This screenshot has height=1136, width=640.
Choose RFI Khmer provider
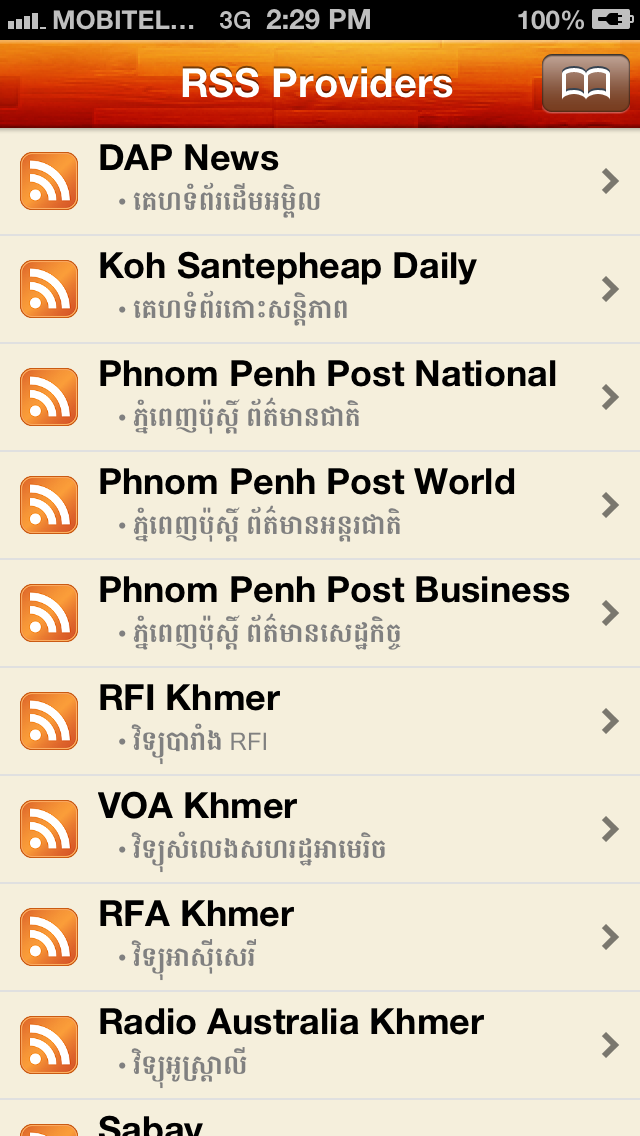point(320,722)
